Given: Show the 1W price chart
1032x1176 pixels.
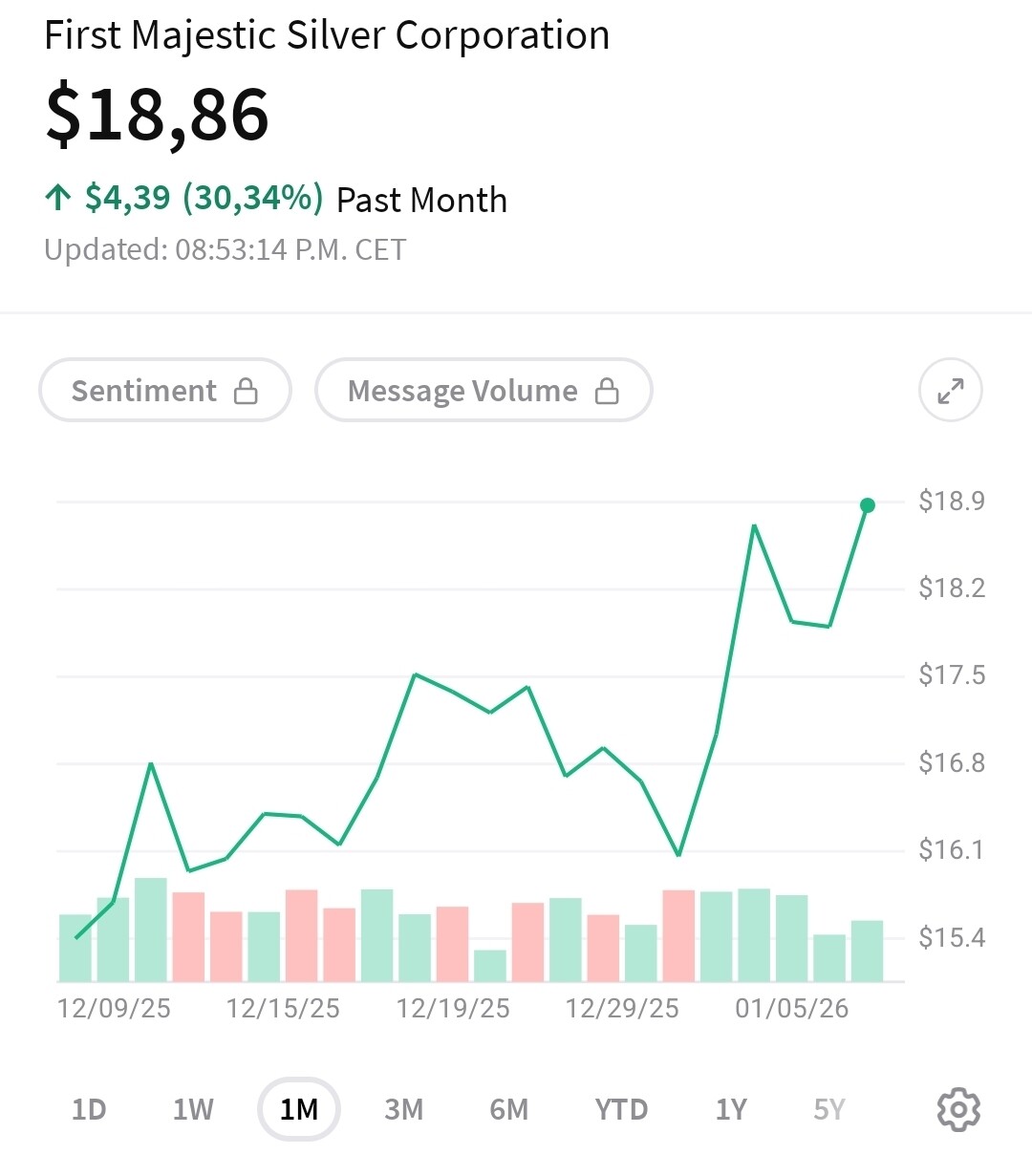Looking at the screenshot, I should pos(193,1109).
